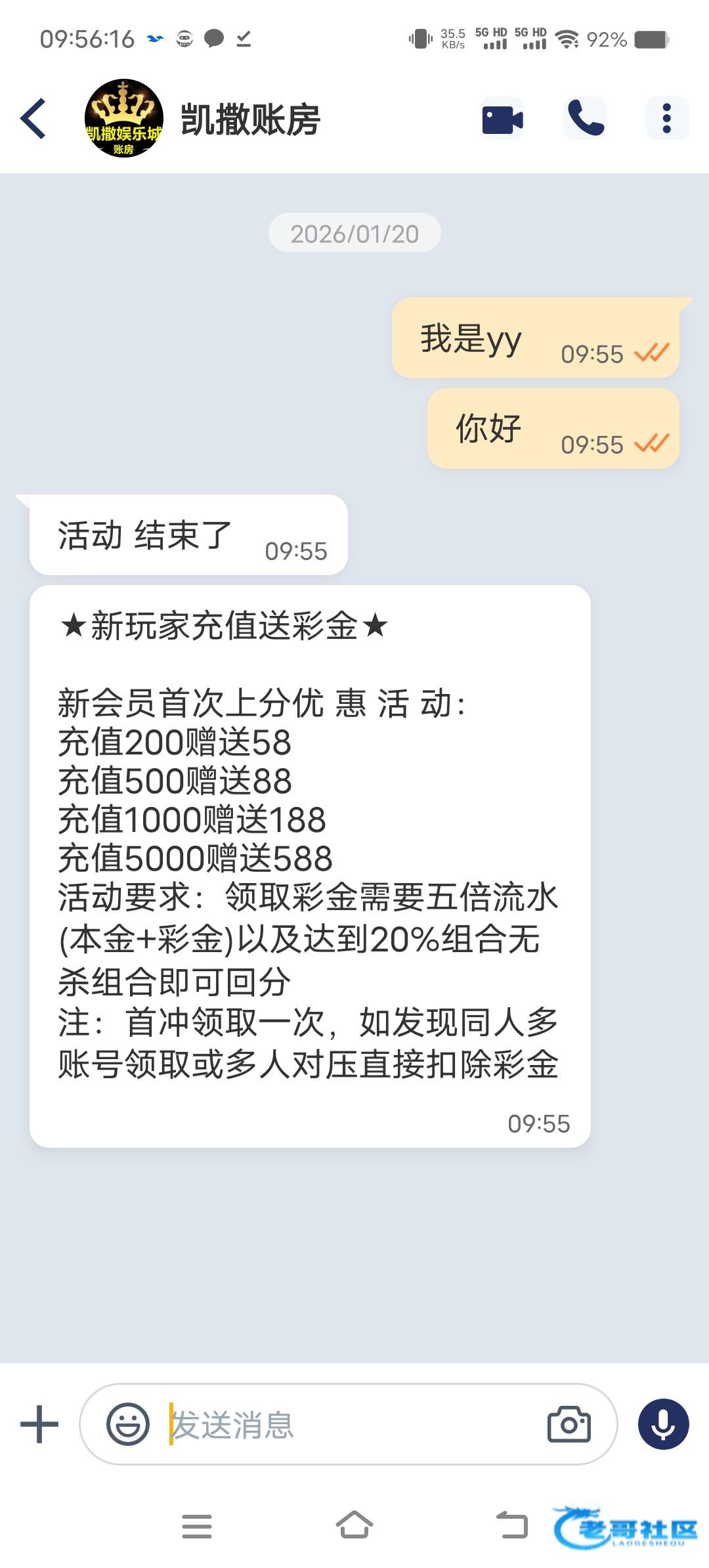Open the three-dot overflow menu

(x=666, y=119)
